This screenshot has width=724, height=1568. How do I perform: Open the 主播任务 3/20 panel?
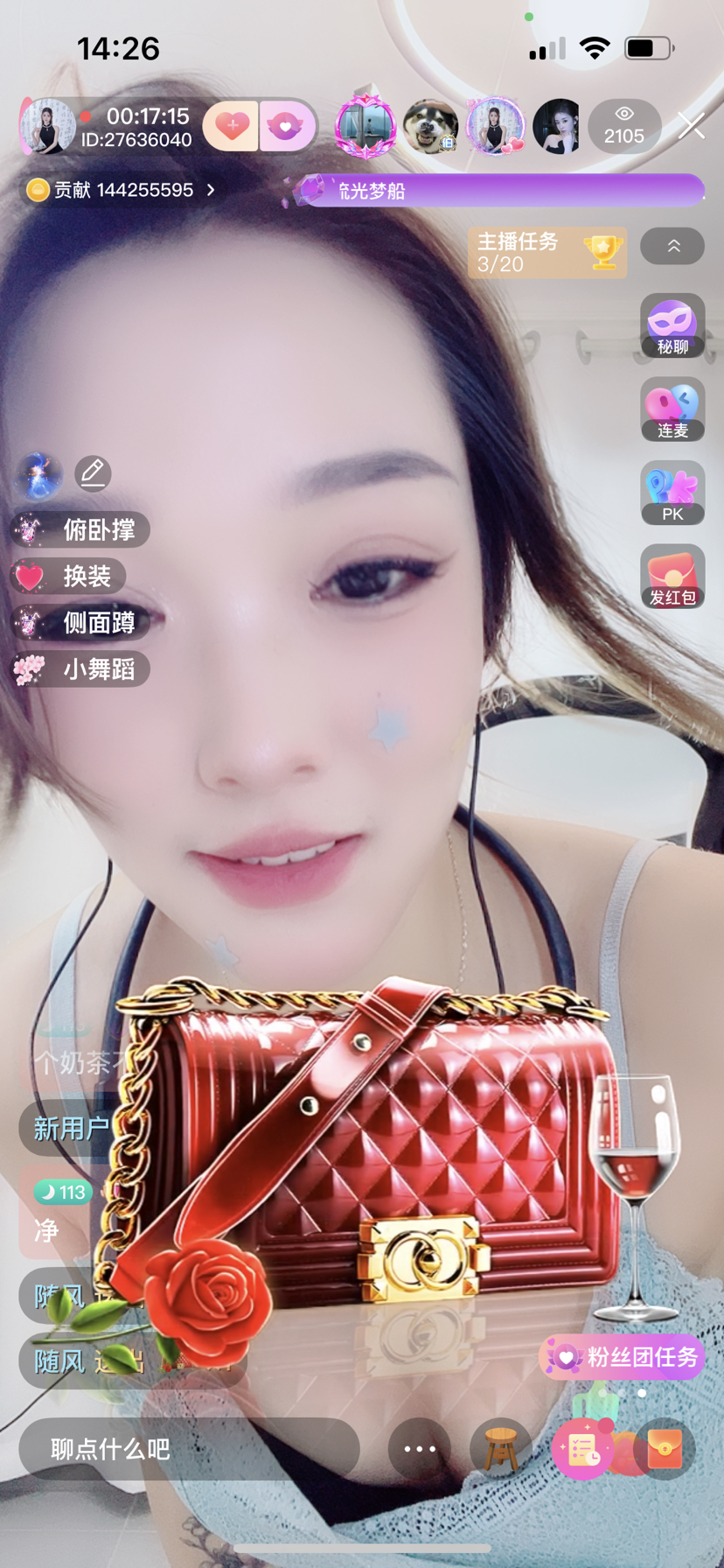pyautogui.click(x=547, y=253)
